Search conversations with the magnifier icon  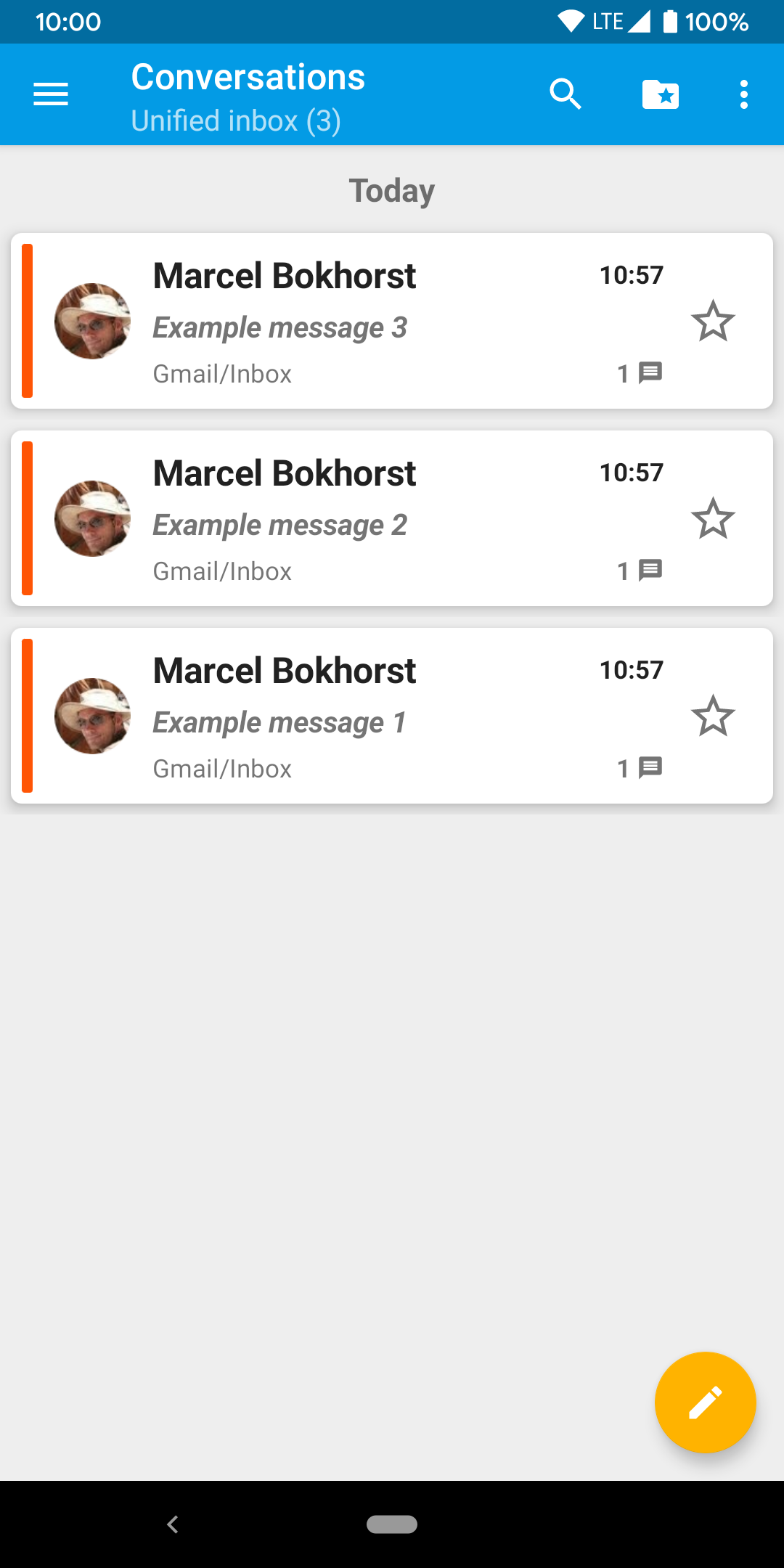tap(565, 94)
